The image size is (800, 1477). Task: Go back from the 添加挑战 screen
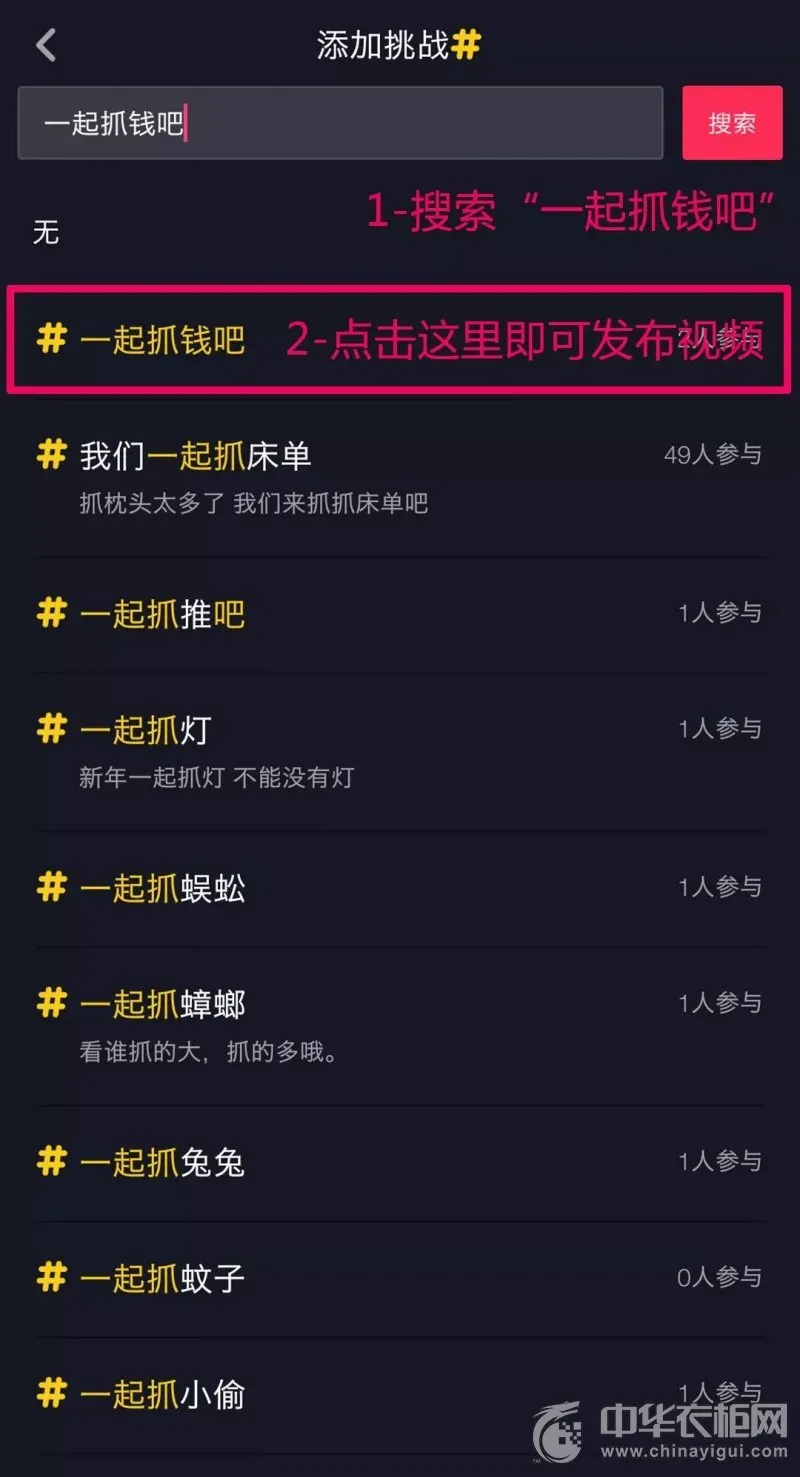point(46,46)
